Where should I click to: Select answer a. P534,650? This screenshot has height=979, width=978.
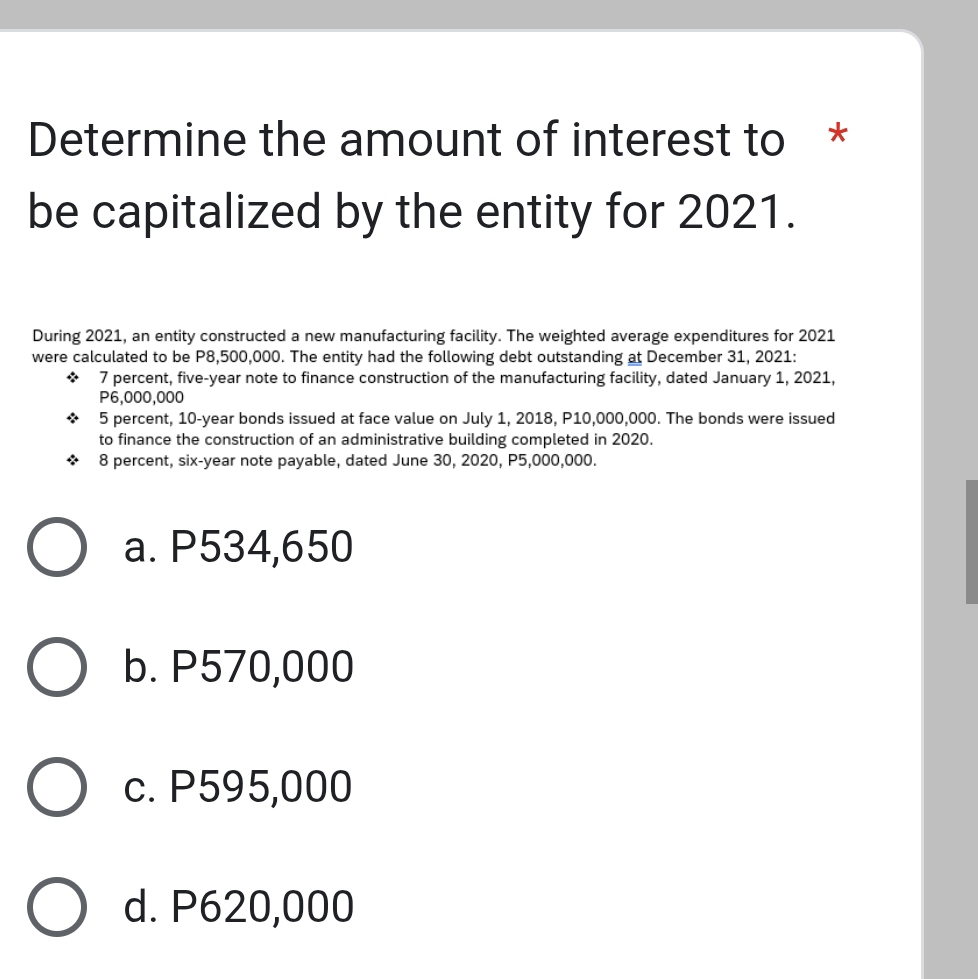[x=58, y=547]
